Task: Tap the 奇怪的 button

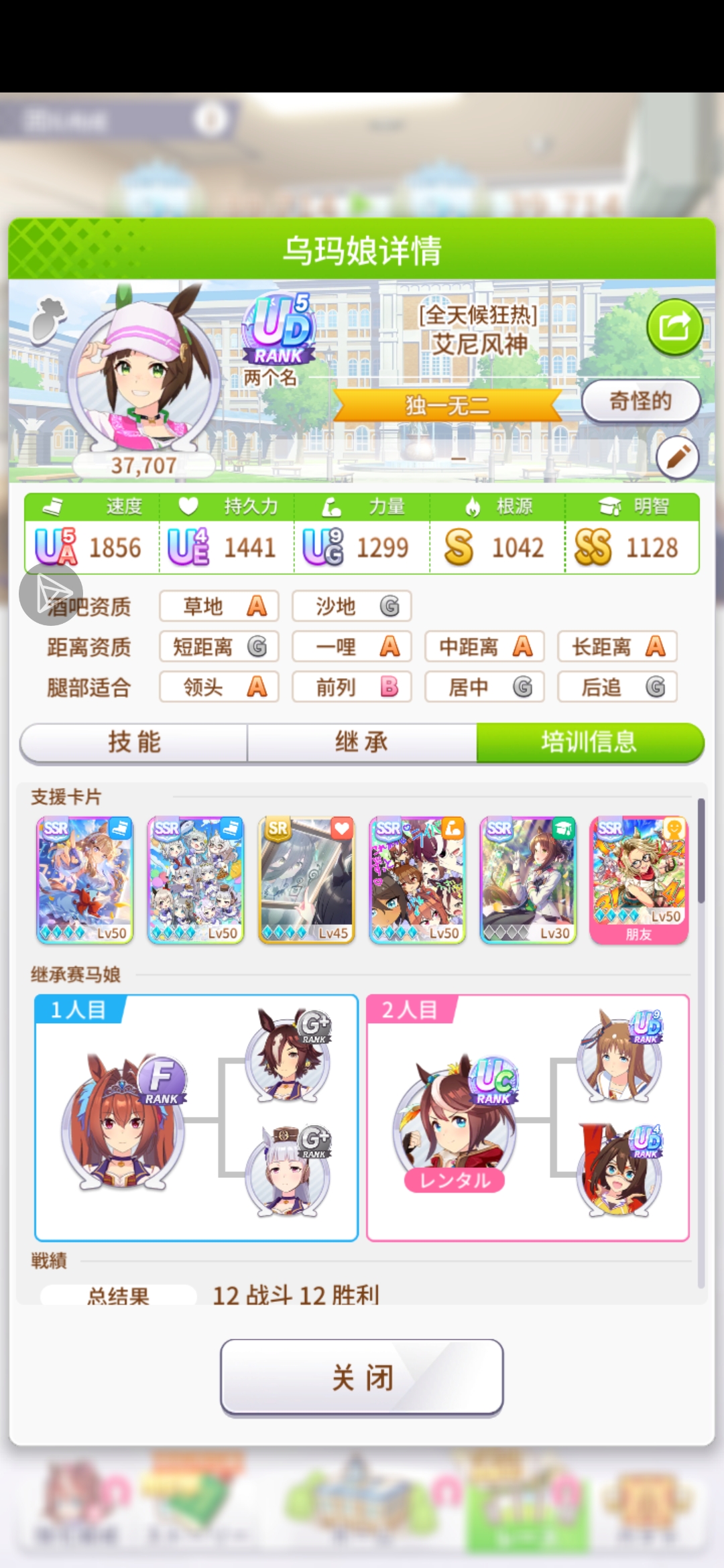Action: (x=640, y=401)
